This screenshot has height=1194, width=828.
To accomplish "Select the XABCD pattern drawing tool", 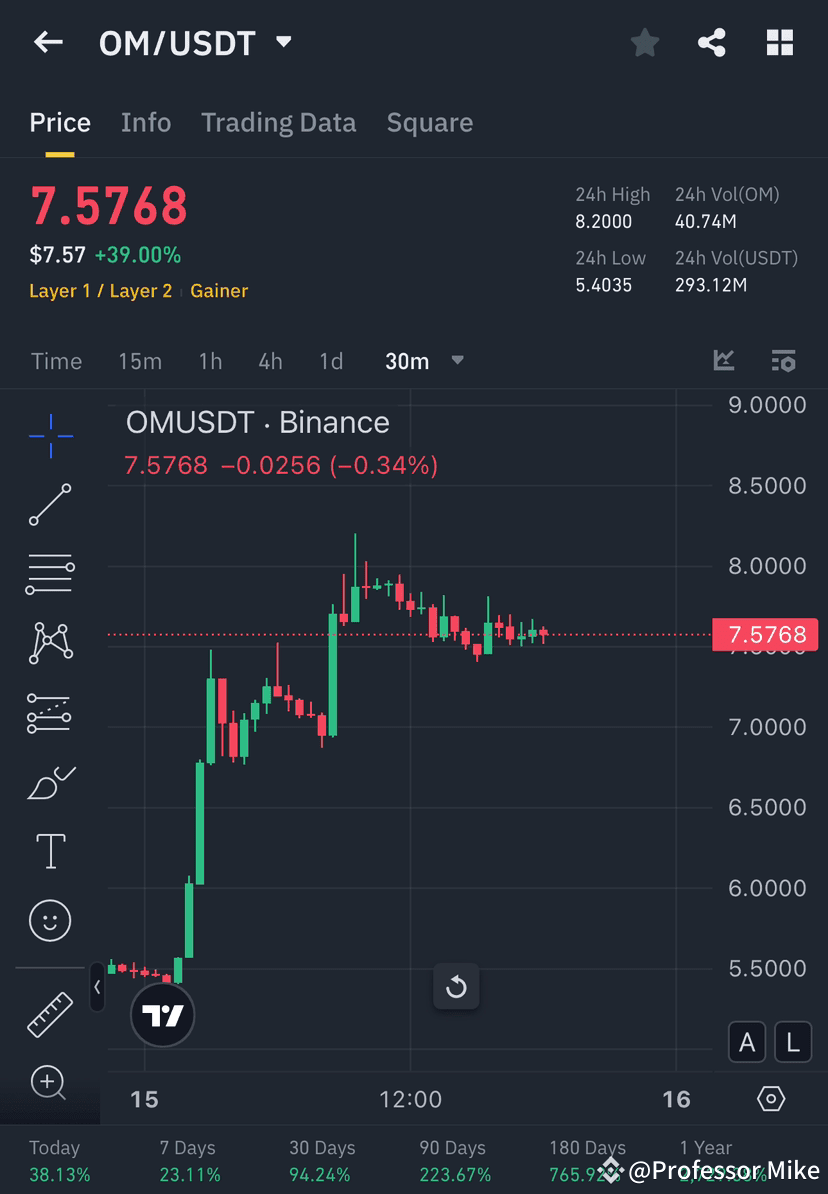I will coord(50,642).
